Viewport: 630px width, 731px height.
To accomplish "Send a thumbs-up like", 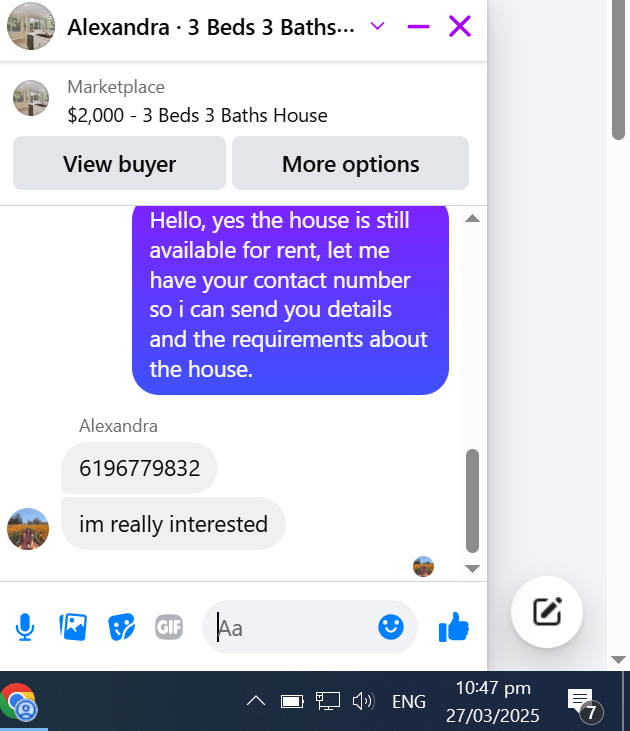I will (x=454, y=627).
